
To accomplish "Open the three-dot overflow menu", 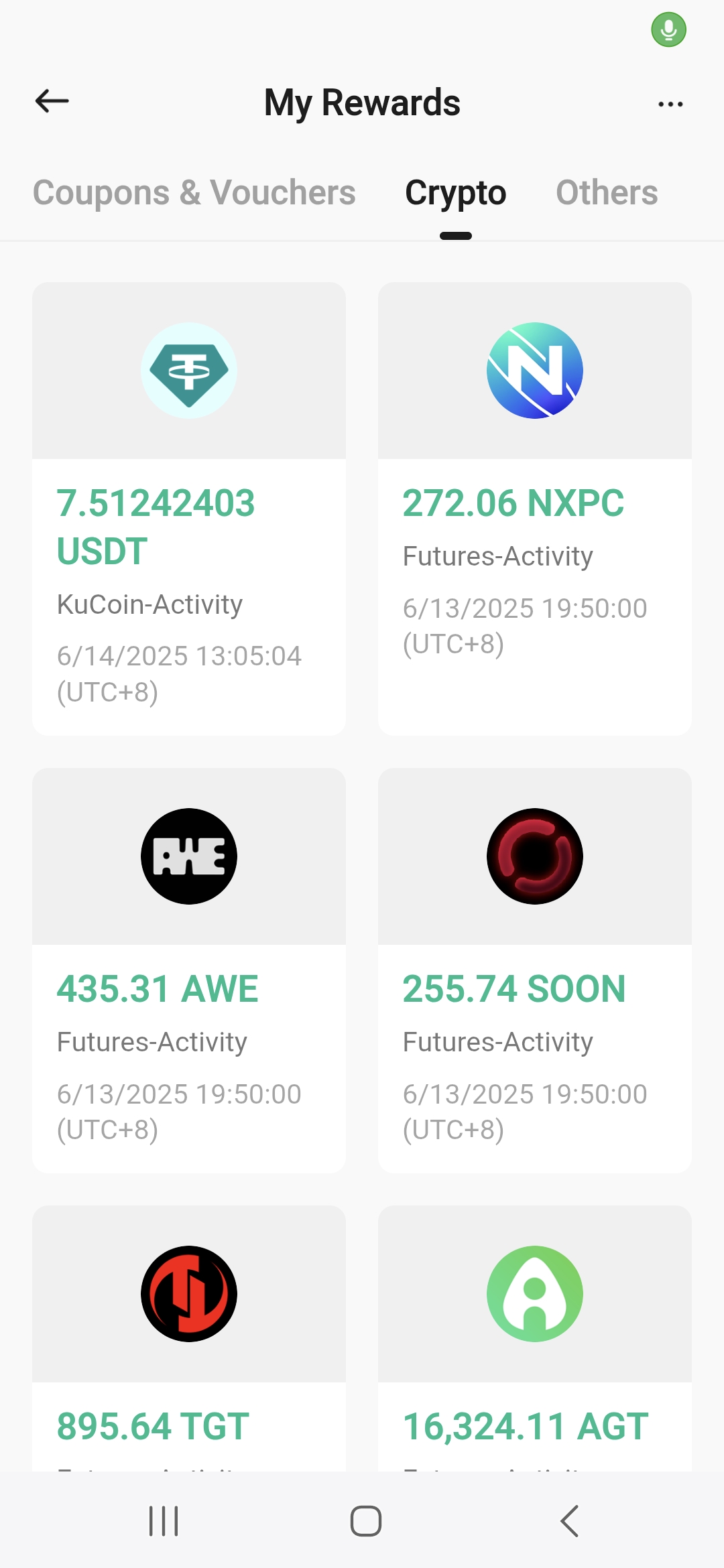I will click(x=670, y=104).
